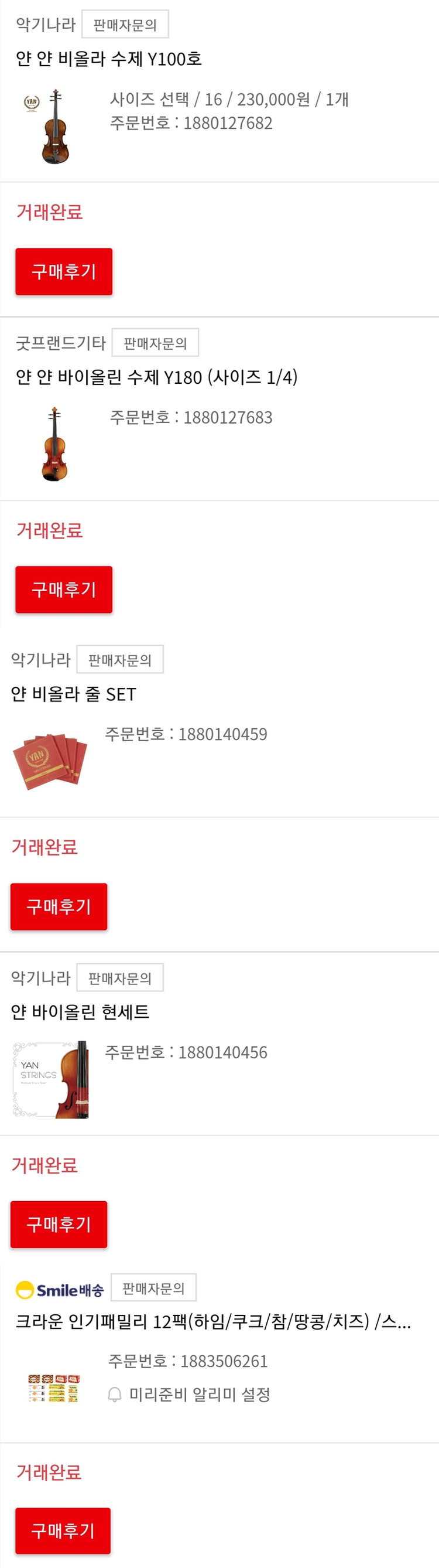Tap 구매후기 for order 1880140456

[x=59, y=1224]
